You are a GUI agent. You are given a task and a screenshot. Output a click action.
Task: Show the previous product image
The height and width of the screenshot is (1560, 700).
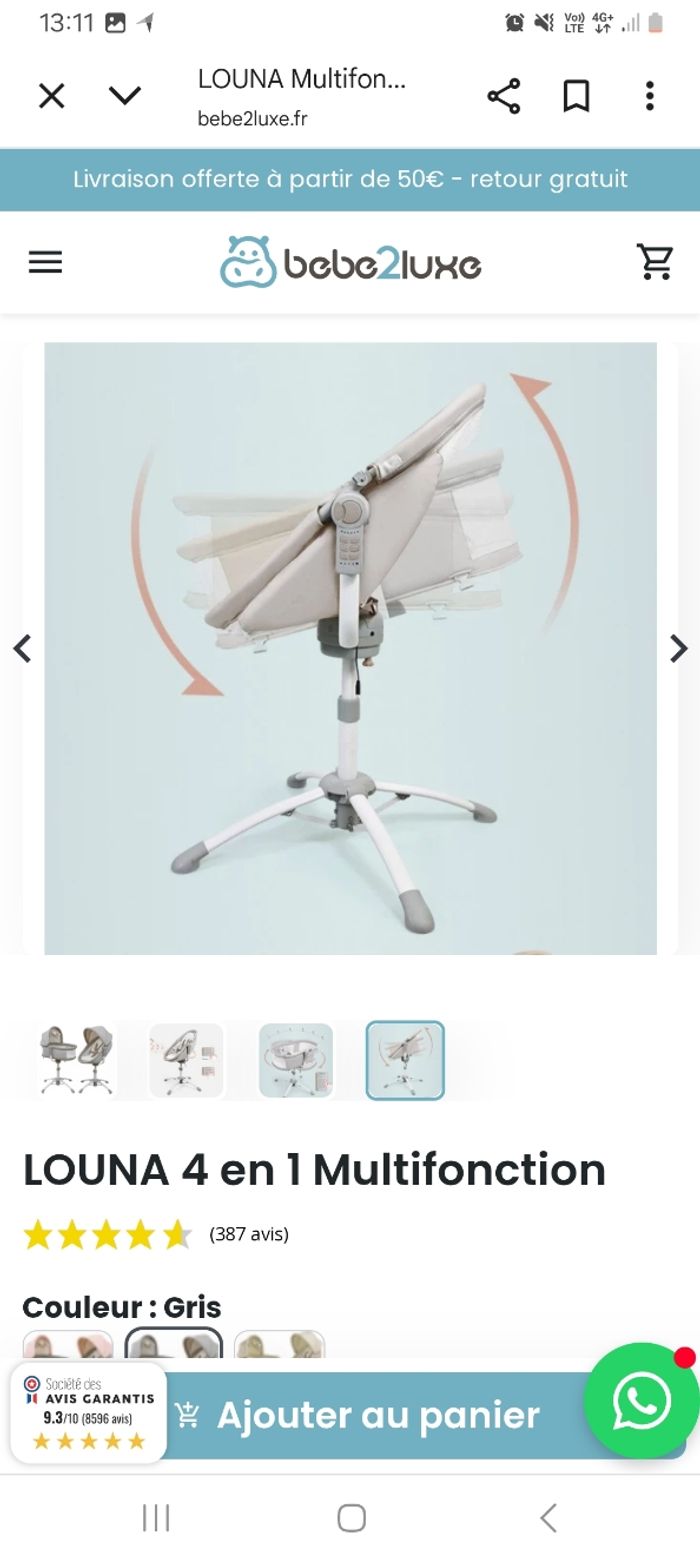click(x=22, y=649)
